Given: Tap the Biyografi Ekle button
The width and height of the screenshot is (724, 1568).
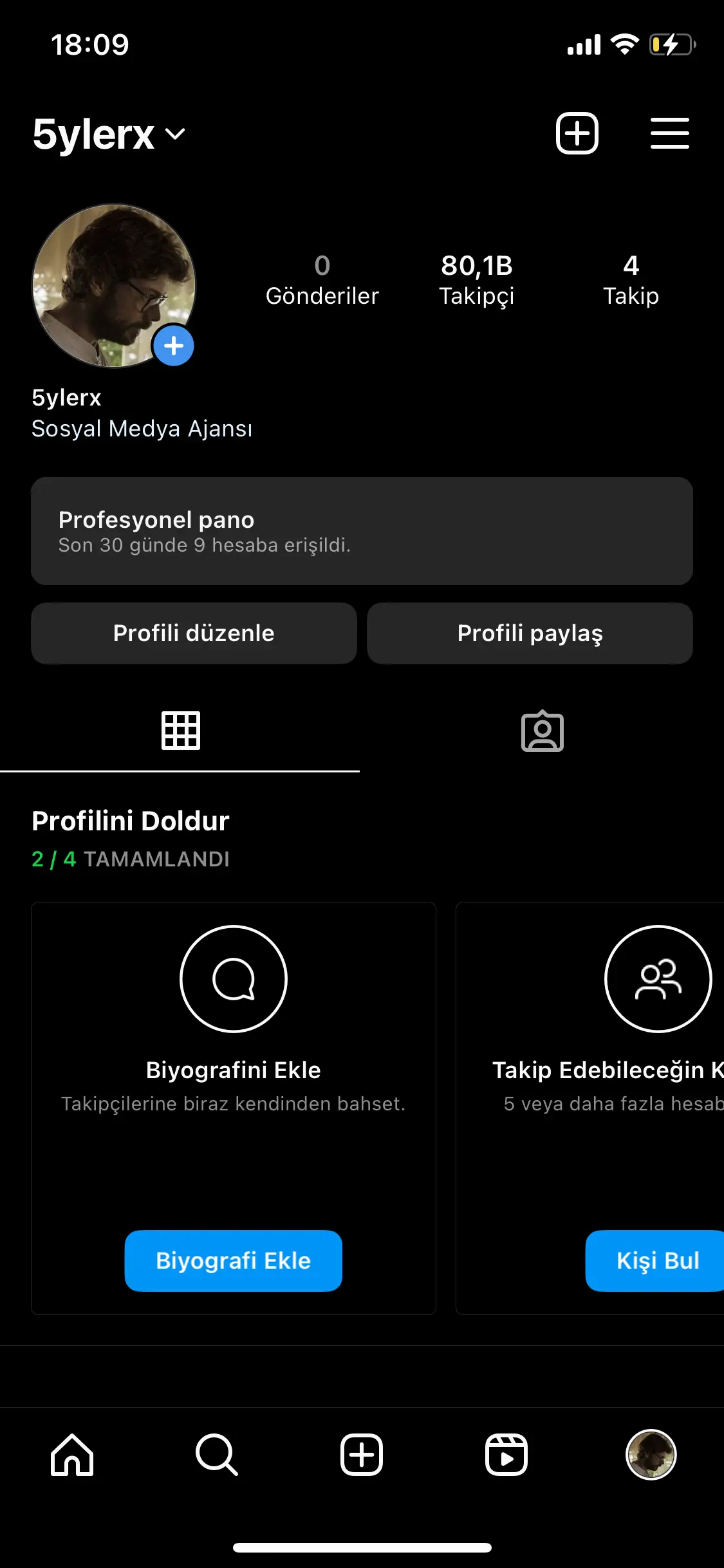Looking at the screenshot, I should [x=234, y=1261].
